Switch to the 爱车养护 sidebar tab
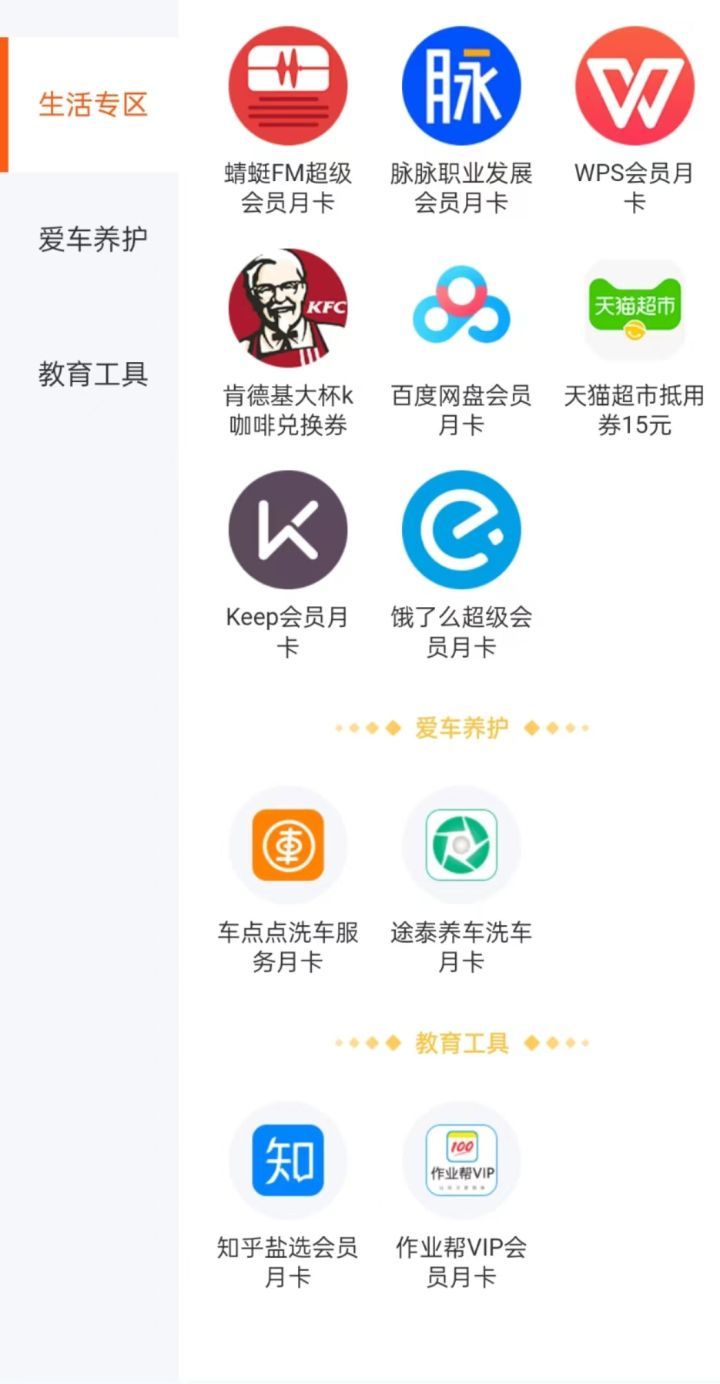This screenshot has width=720, height=1384. (x=92, y=240)
